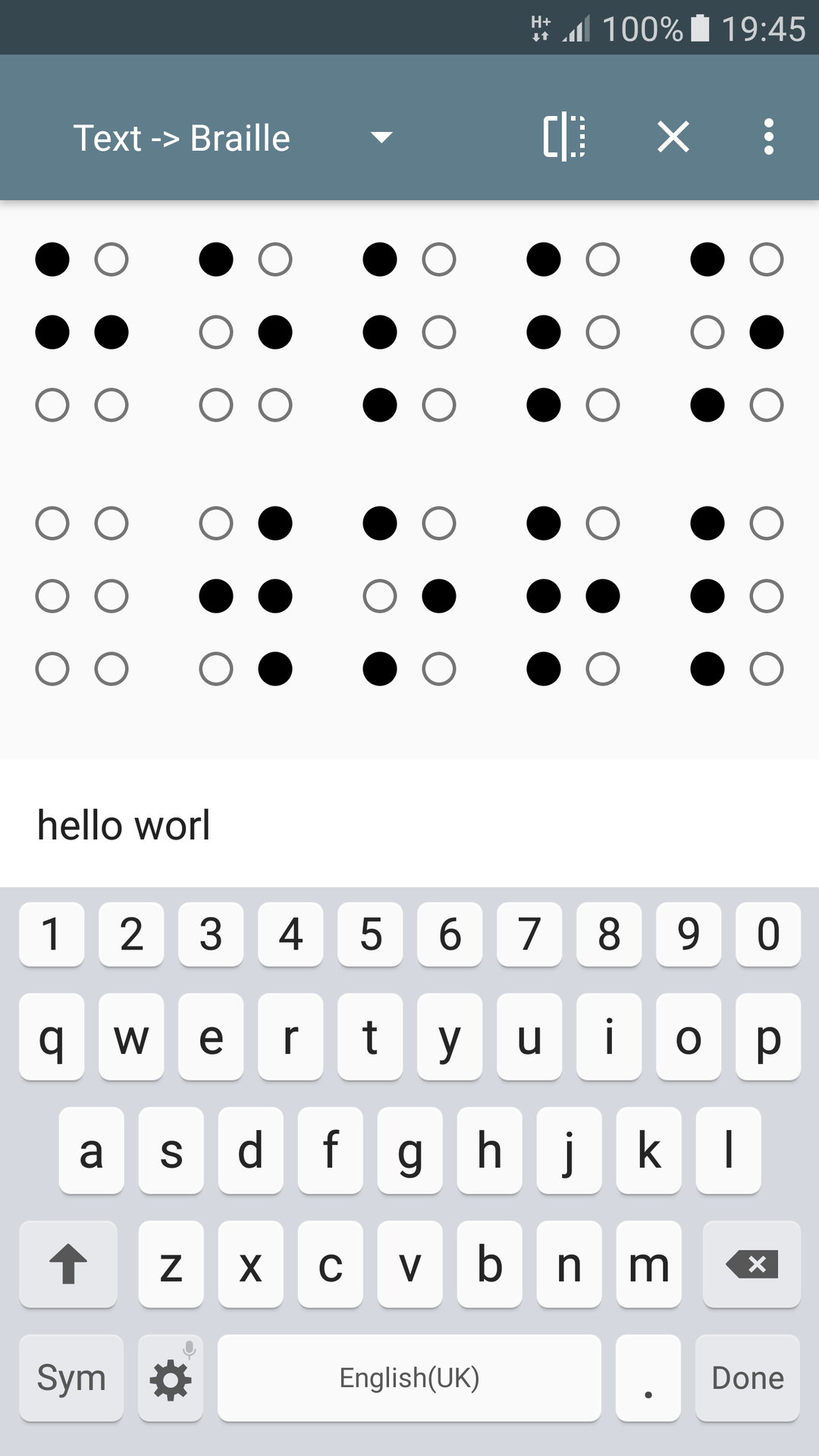The height and width of the screenshot is (1456, 819).
Task: Toggle uppercase with the Shift key
Action: pyautogui.click(x=67, y=1265)
